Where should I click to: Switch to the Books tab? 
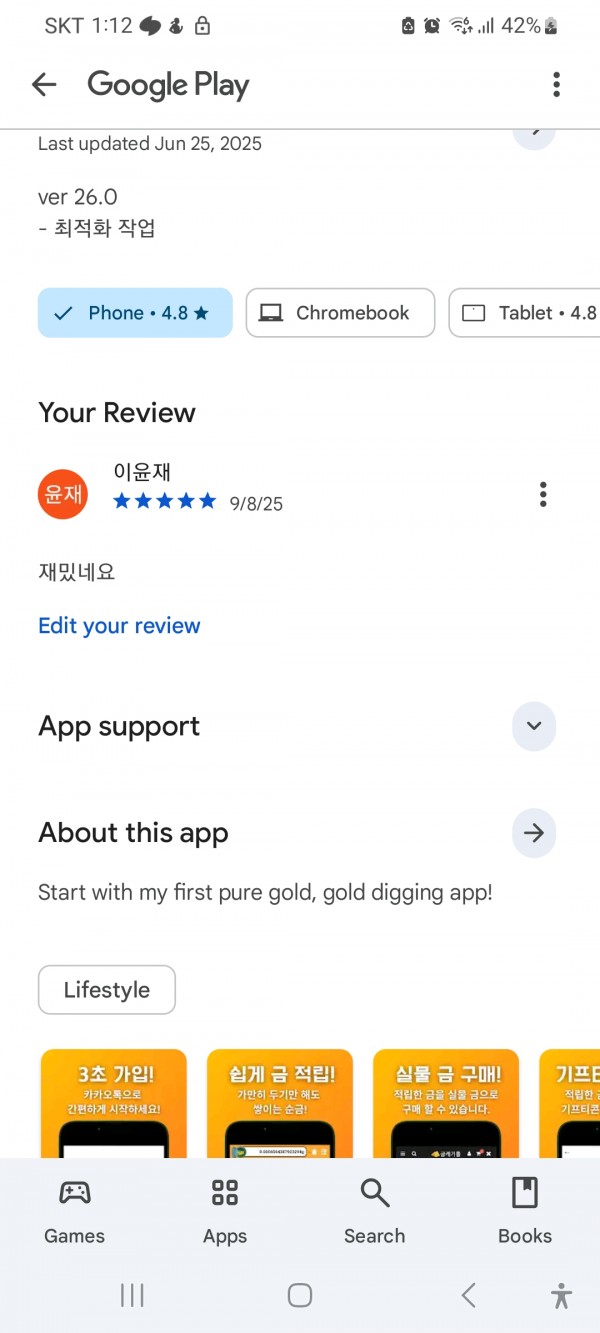coord(525,1210)
